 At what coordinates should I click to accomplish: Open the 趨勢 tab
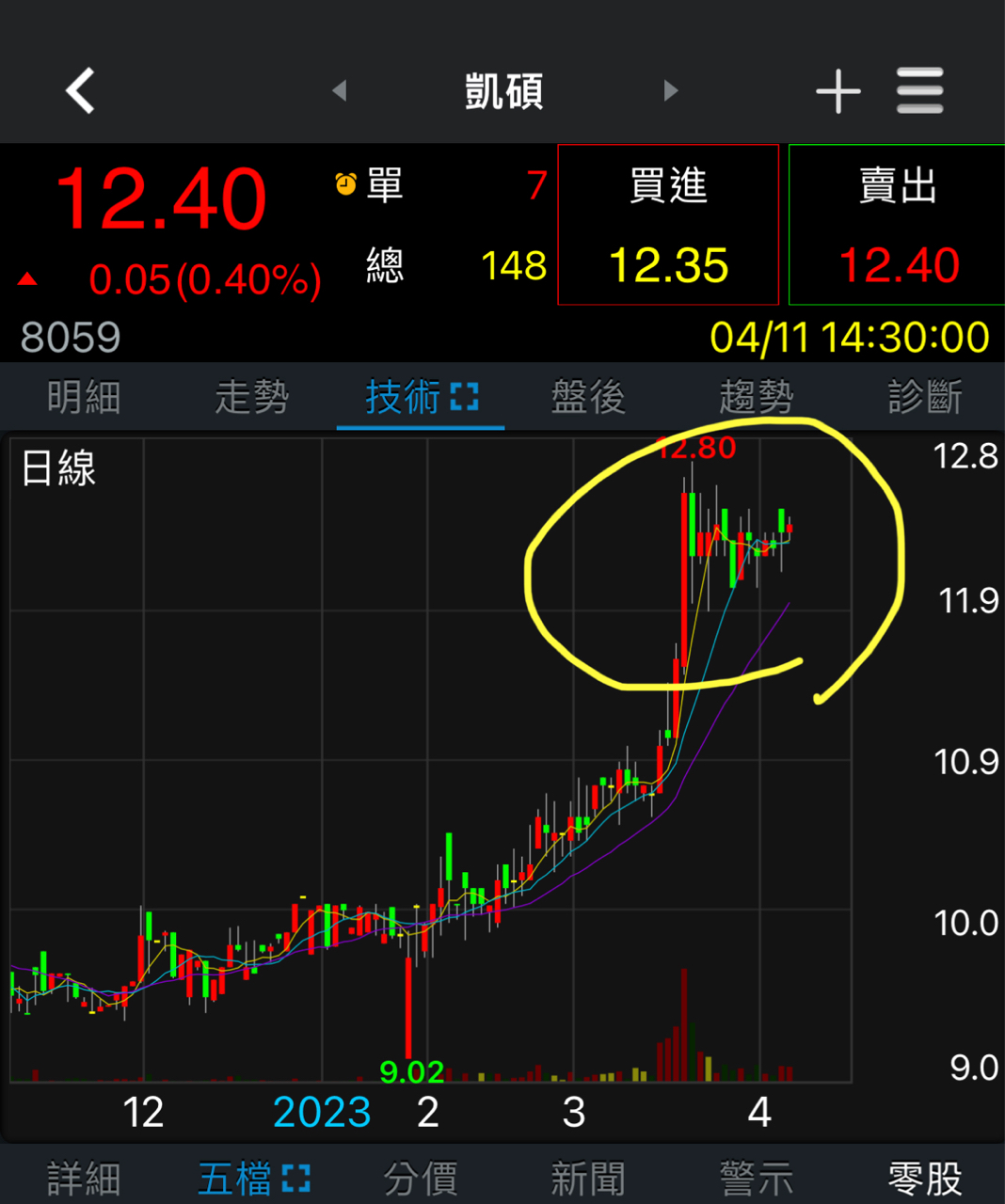[756, 397]
